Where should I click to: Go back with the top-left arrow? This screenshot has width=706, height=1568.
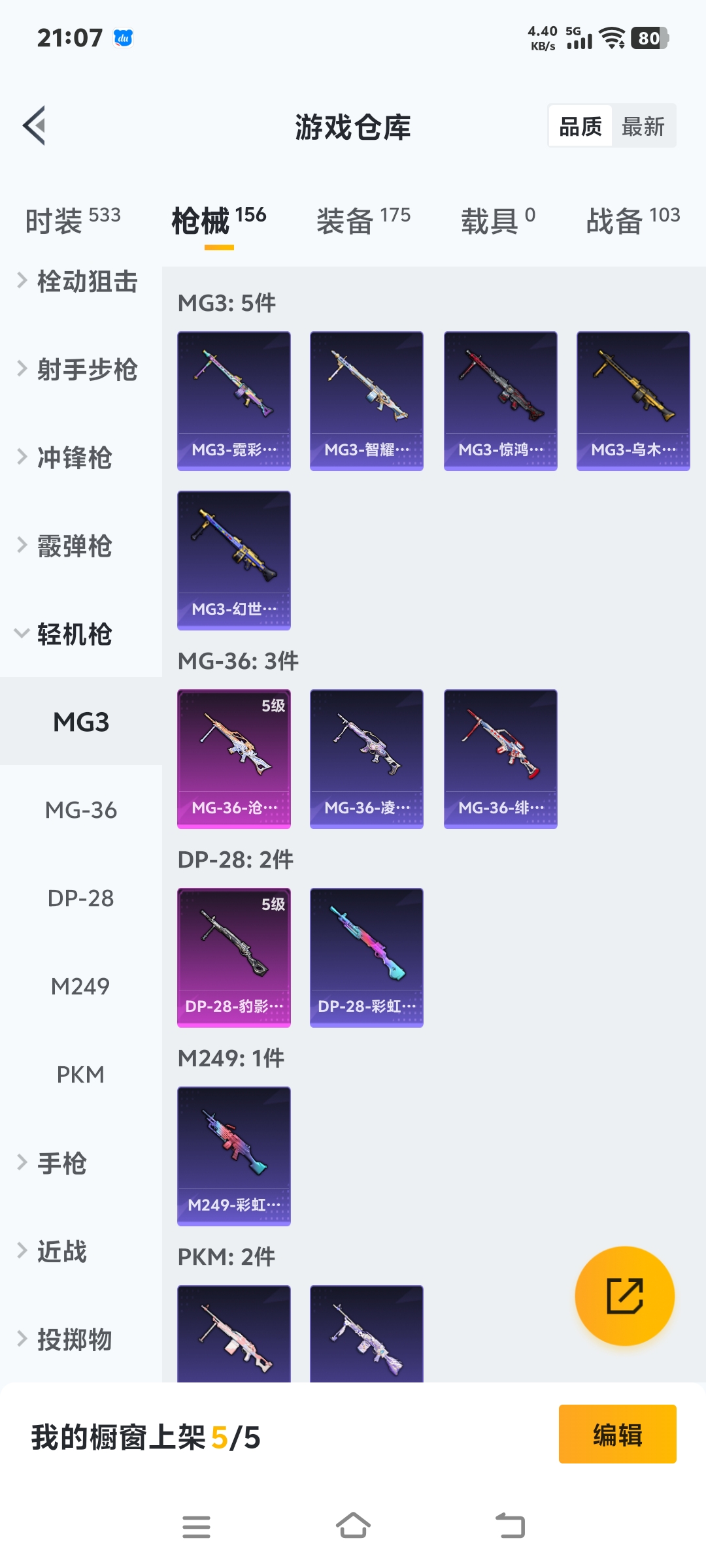[34, 125]
